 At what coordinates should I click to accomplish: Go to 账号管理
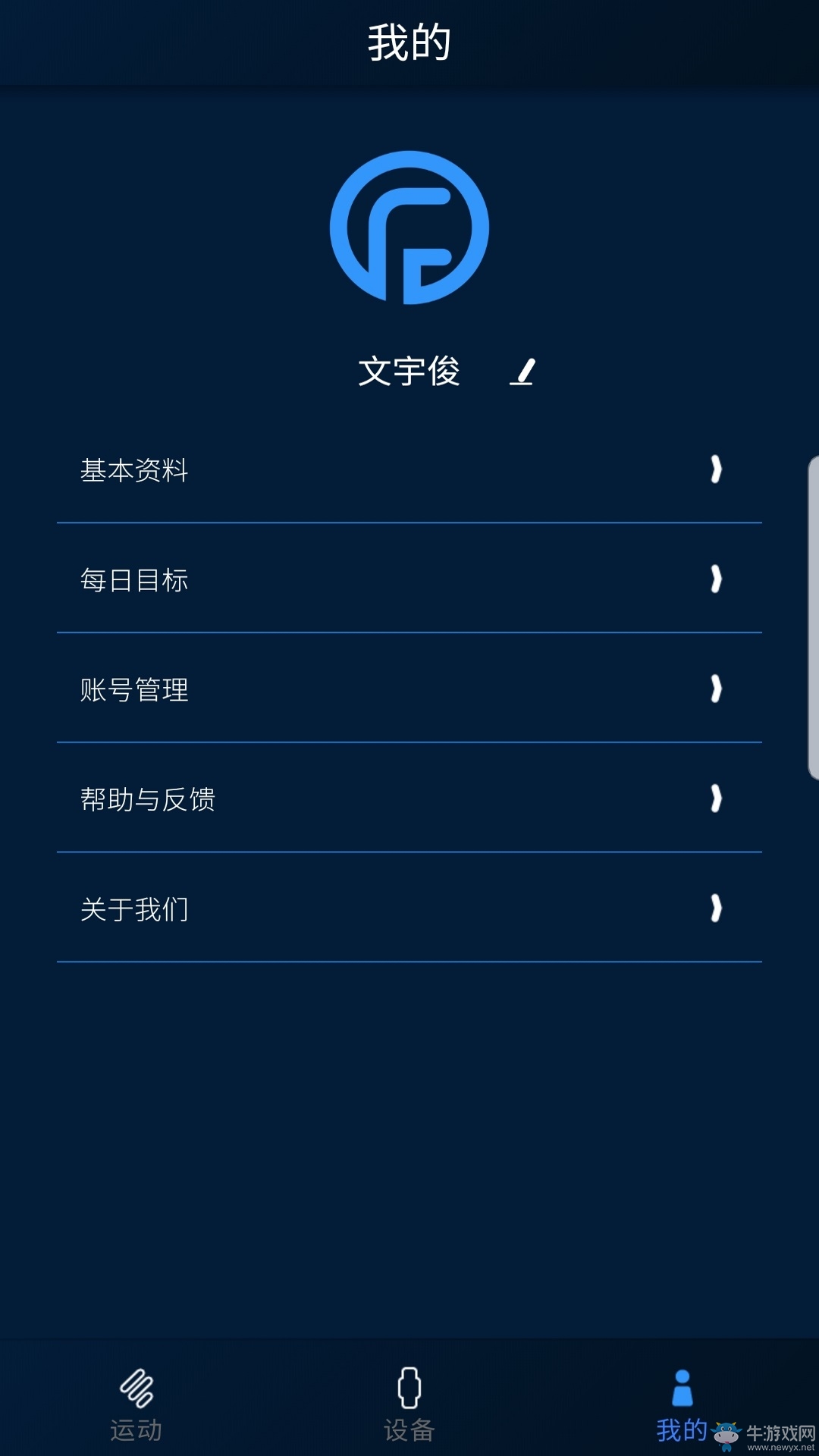(x=409, y=689)
